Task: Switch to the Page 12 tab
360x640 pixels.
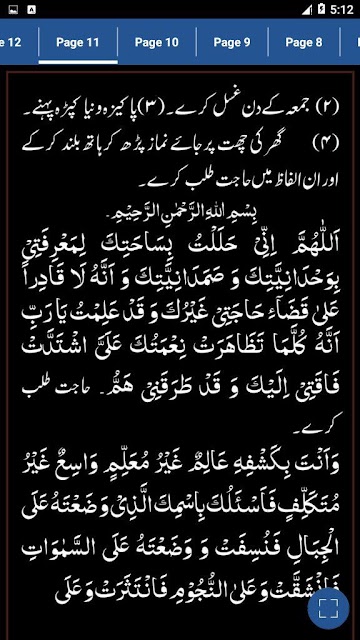Action: [16, 42]
